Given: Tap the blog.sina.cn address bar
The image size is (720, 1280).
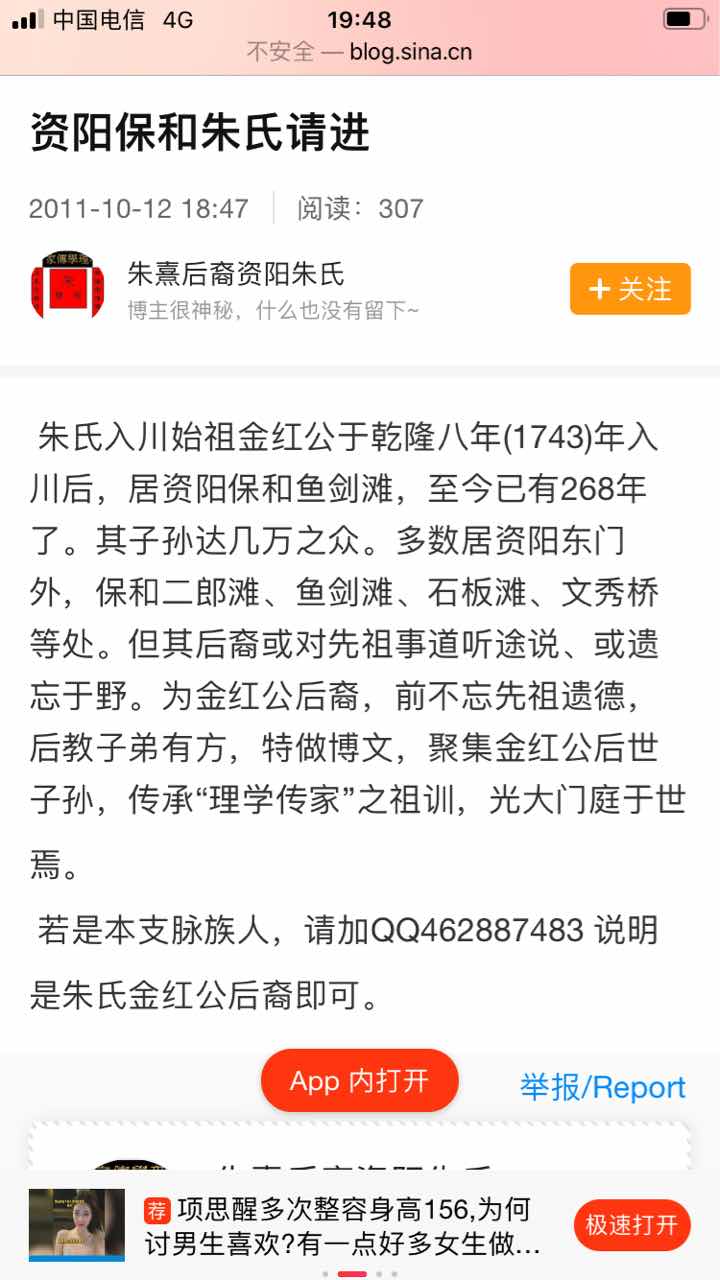Looking at the screenshot, I should (x=360, y=52).
